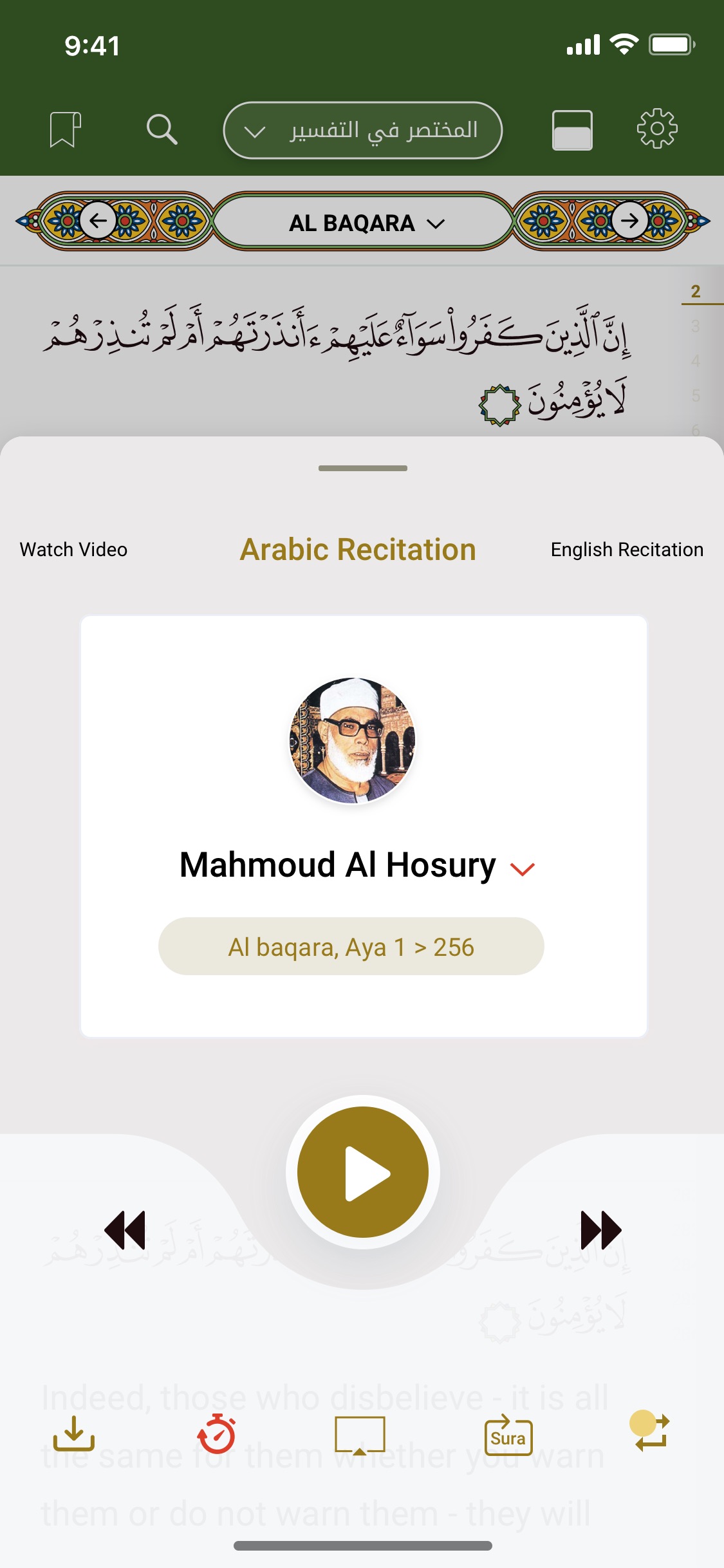The height and width of the screenshot is (1568, 724).
Task: Toggle the split view layout icon
Action: [572, 130]
